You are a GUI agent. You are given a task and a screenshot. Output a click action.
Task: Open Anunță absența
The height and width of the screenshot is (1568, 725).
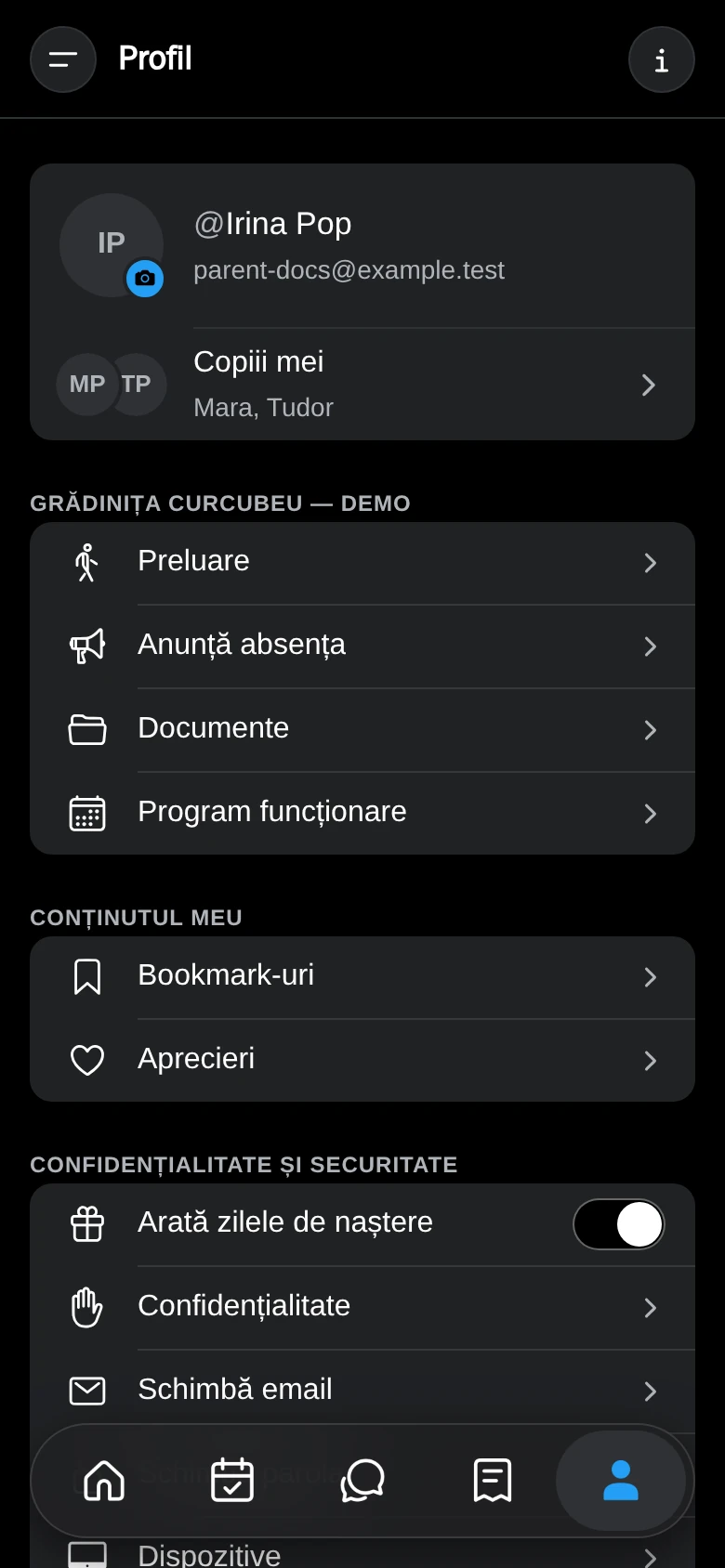pos(362,647)
